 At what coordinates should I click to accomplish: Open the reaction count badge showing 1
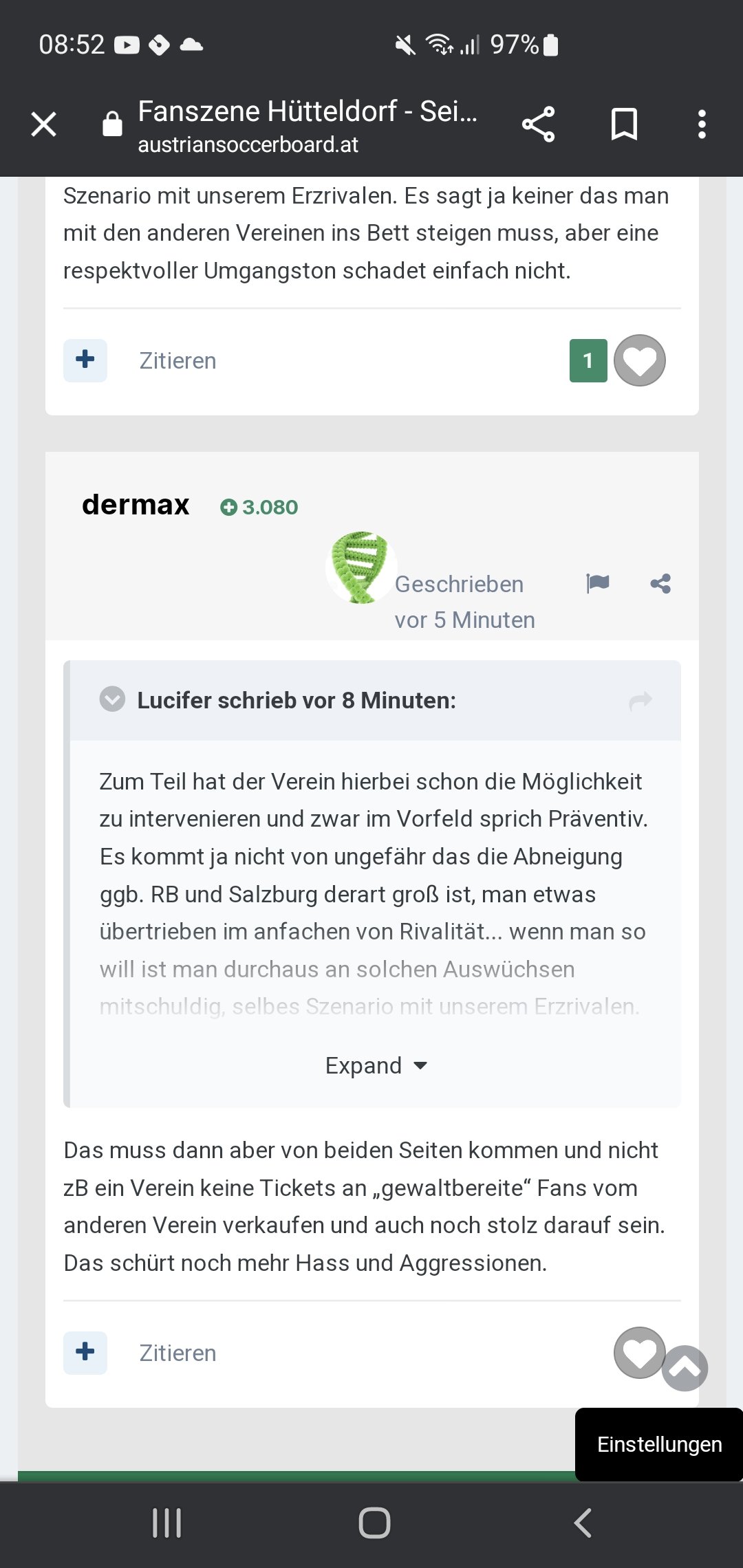pyautogui.click(x=588, y=360)
